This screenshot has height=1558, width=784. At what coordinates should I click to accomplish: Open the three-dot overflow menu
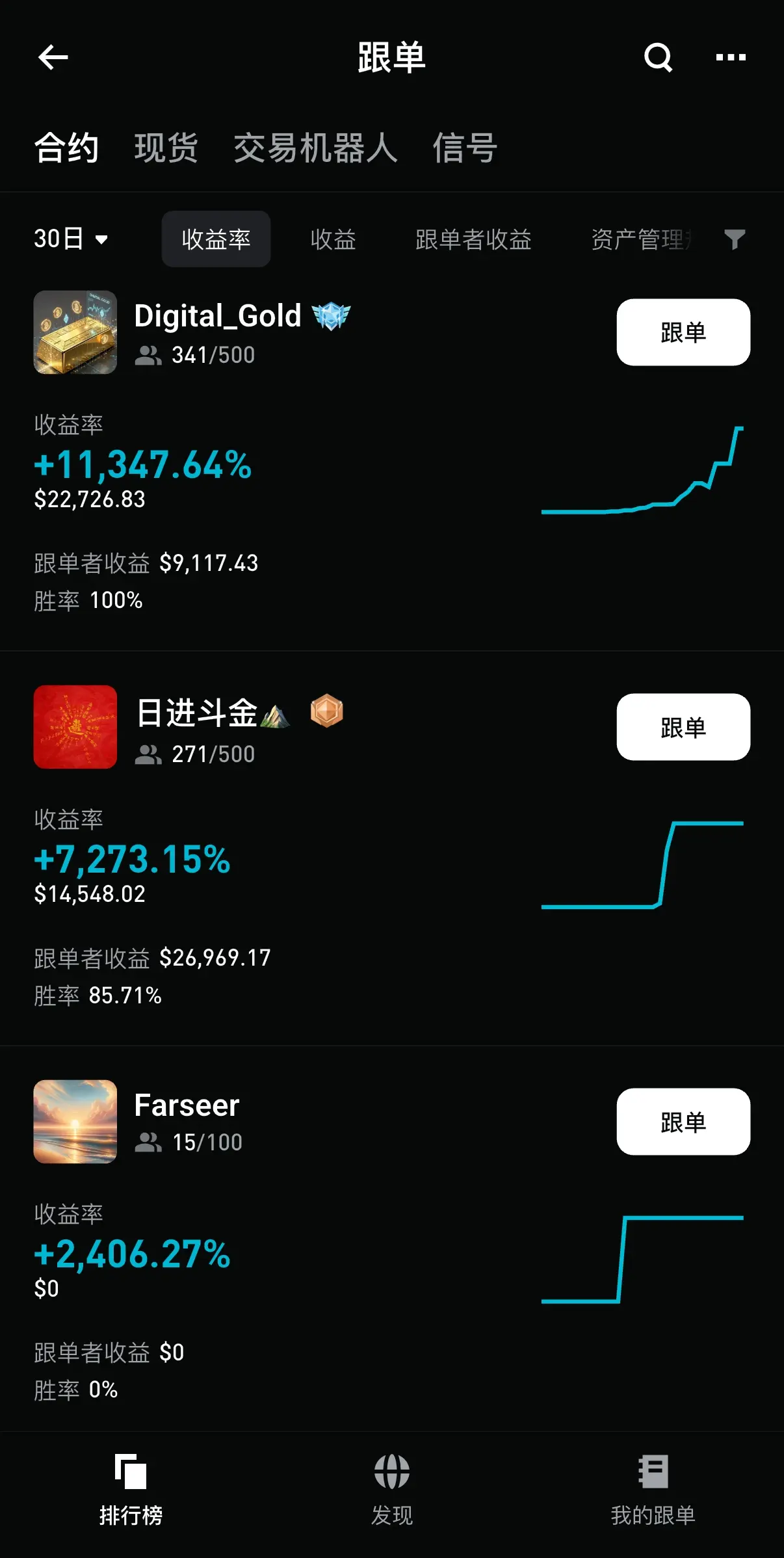tap(730, 57)
